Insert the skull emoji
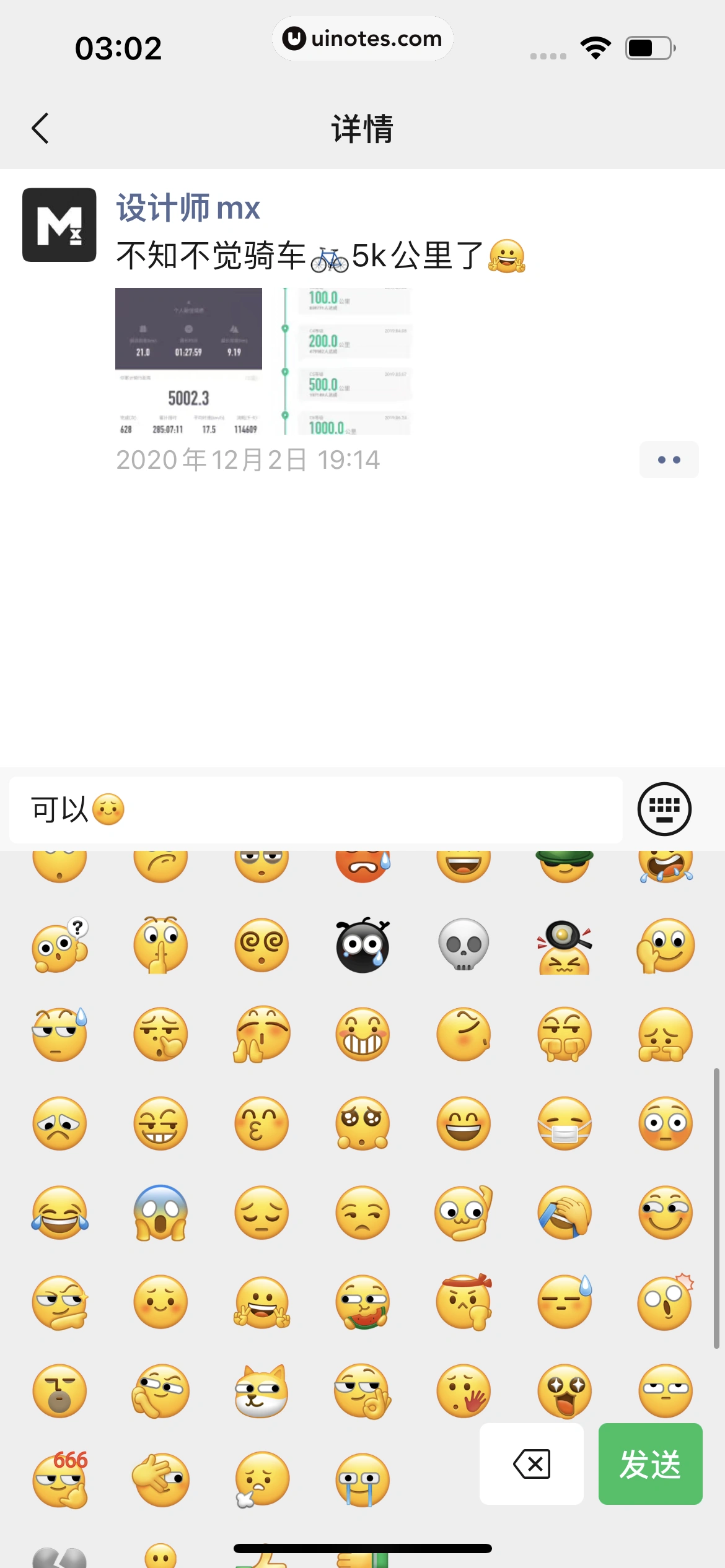Image resolution: width=725 pixels, height=1568 pixels. 464,945
